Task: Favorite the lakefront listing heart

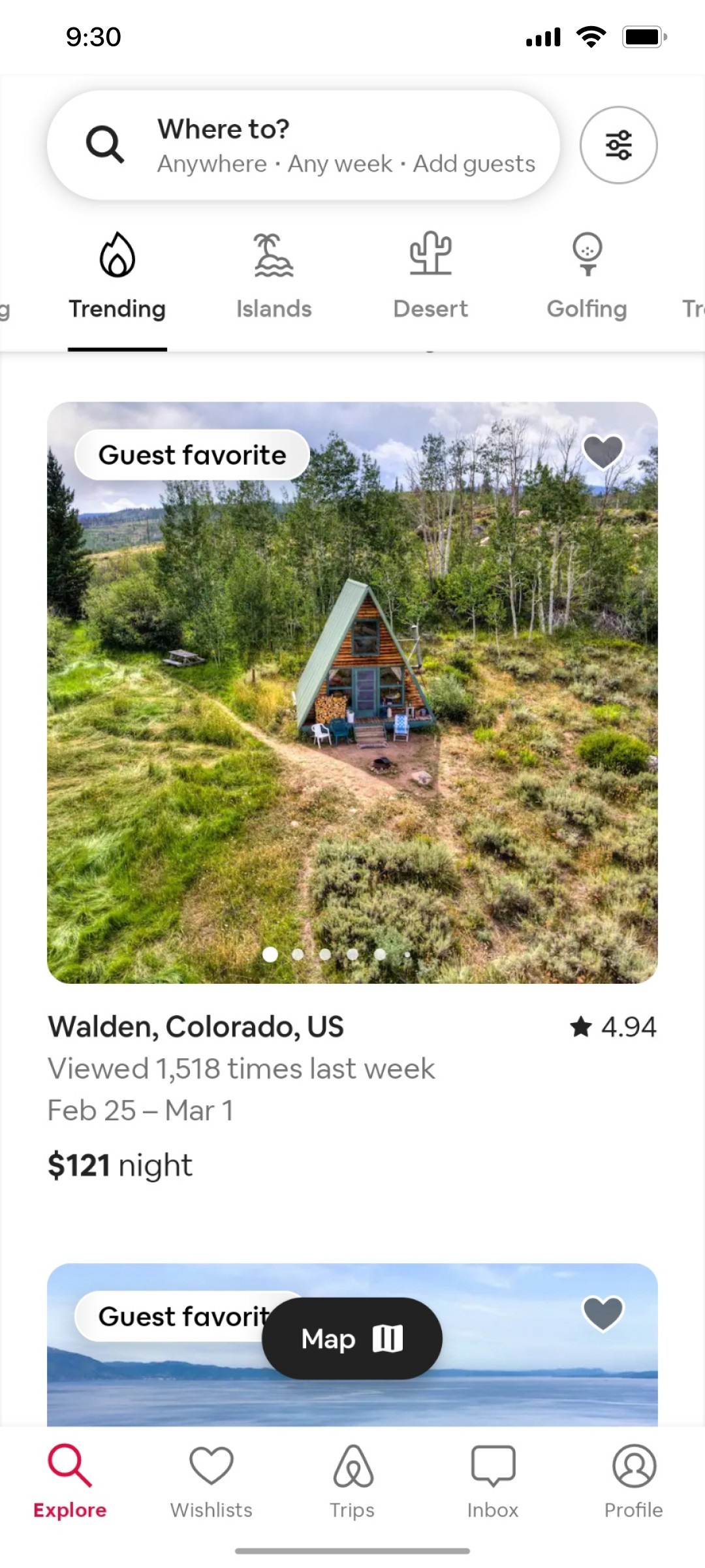Action: [x=603, y=1313]
